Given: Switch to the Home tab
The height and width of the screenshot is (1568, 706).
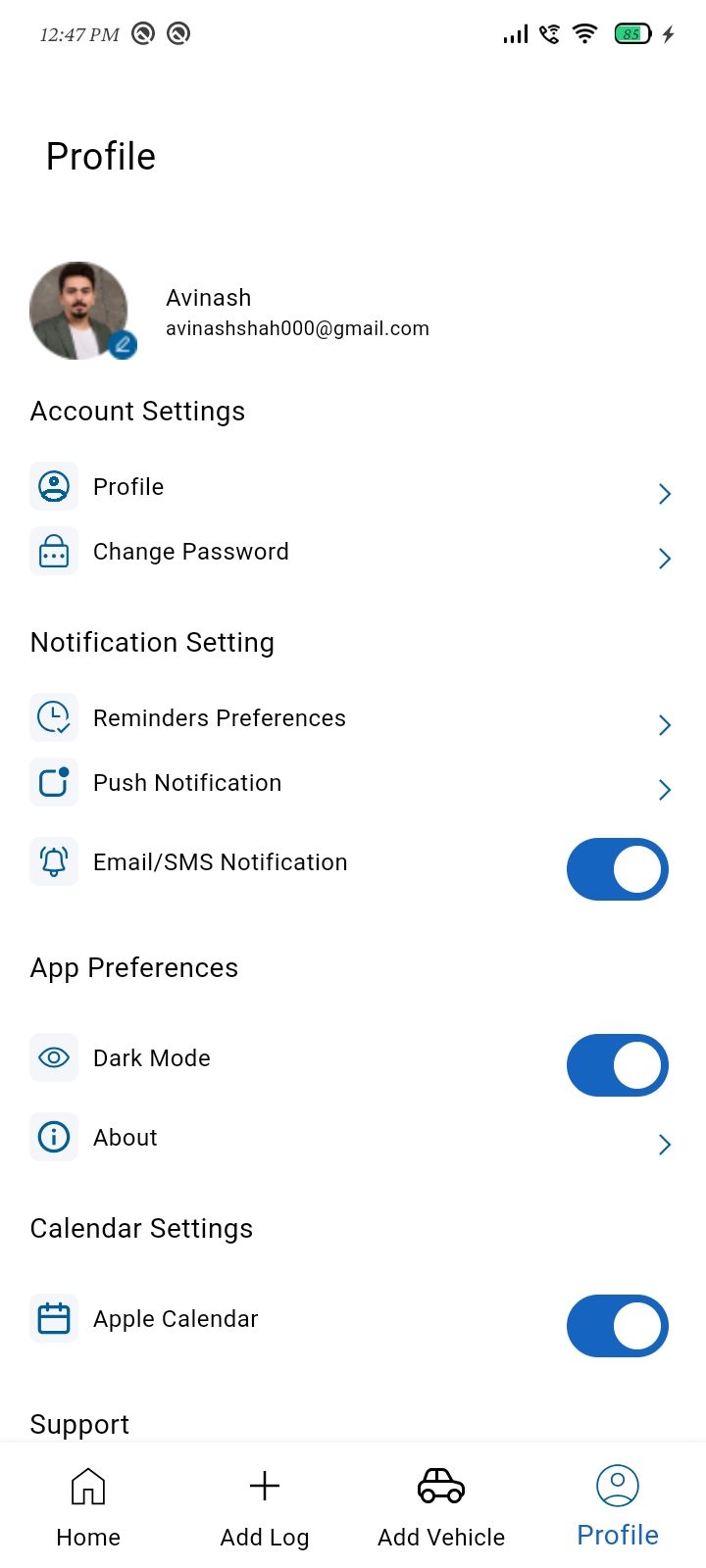Looking at the screenshot, I should [x=88, y=1507].
